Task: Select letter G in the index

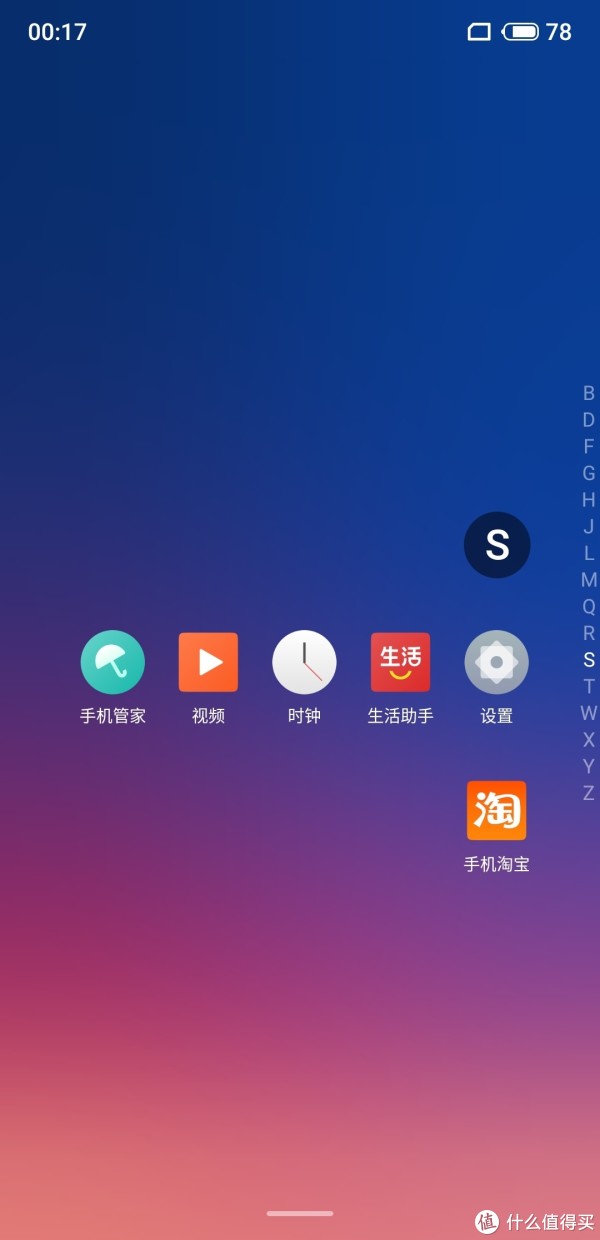Action: pyautogui.click(x=589, y=473)
